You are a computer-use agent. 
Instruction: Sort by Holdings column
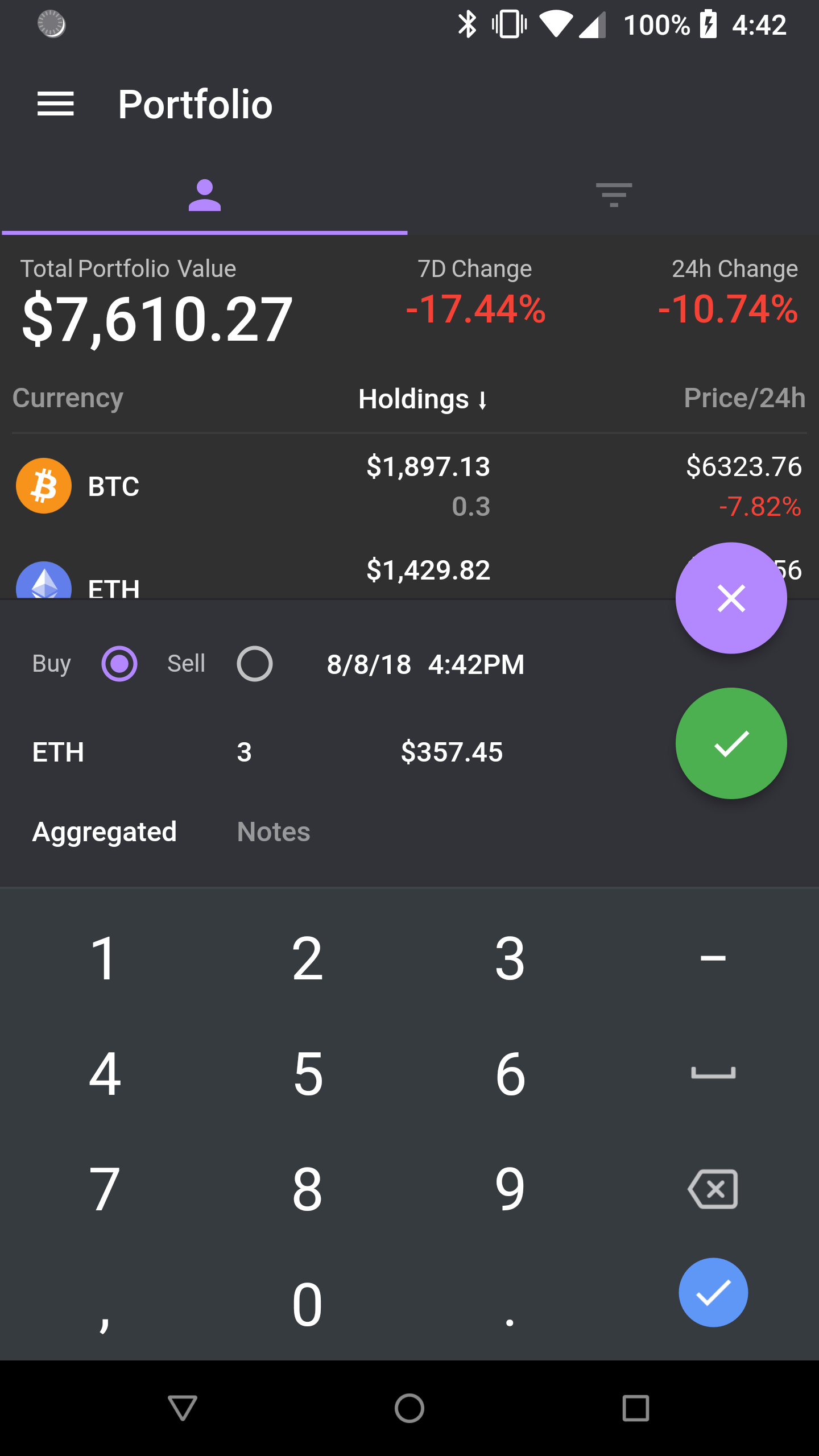pyautogui.click(x=423, y=399)
